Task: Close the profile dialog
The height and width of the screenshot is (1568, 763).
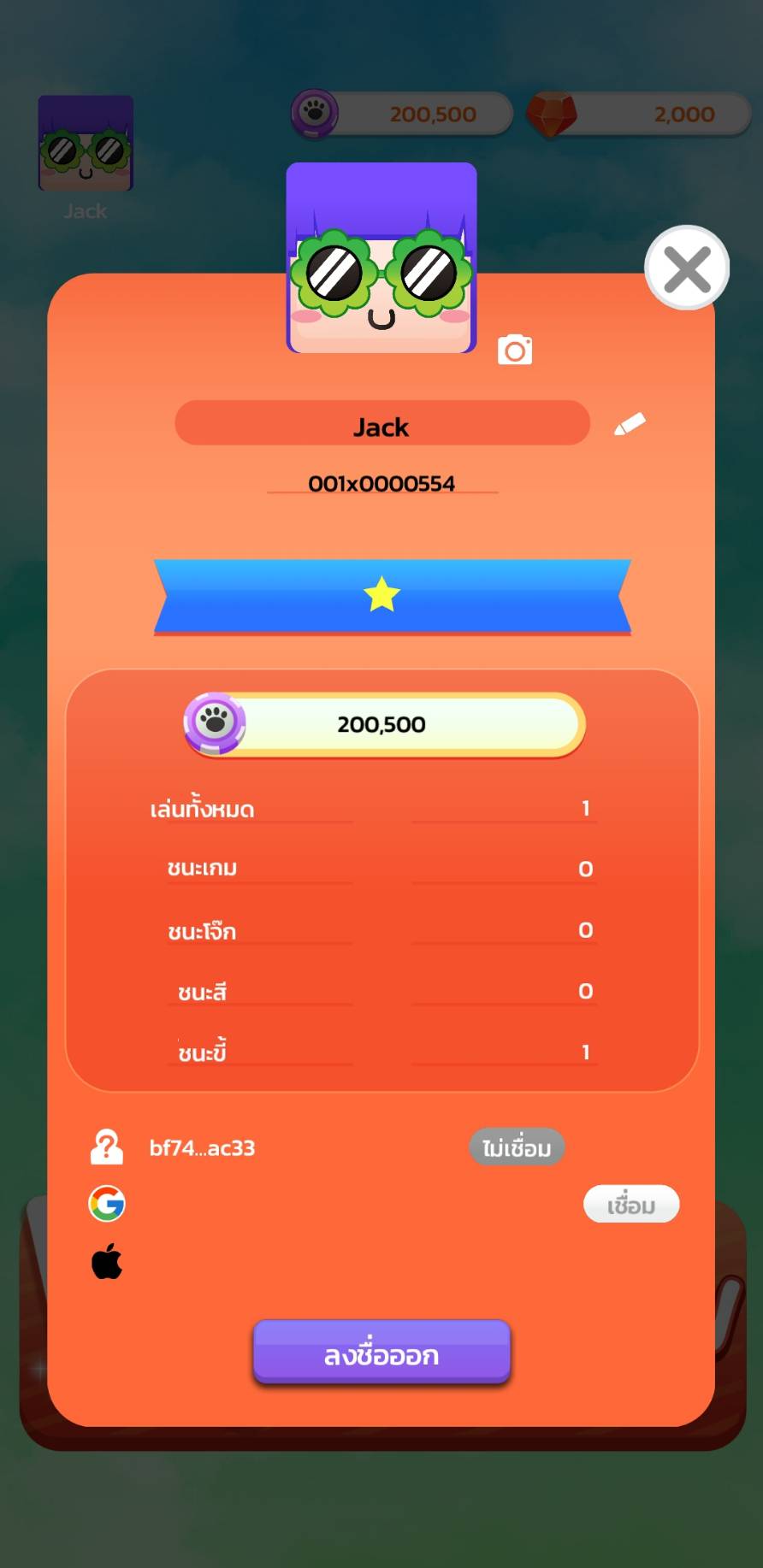Action: (687, 268)
